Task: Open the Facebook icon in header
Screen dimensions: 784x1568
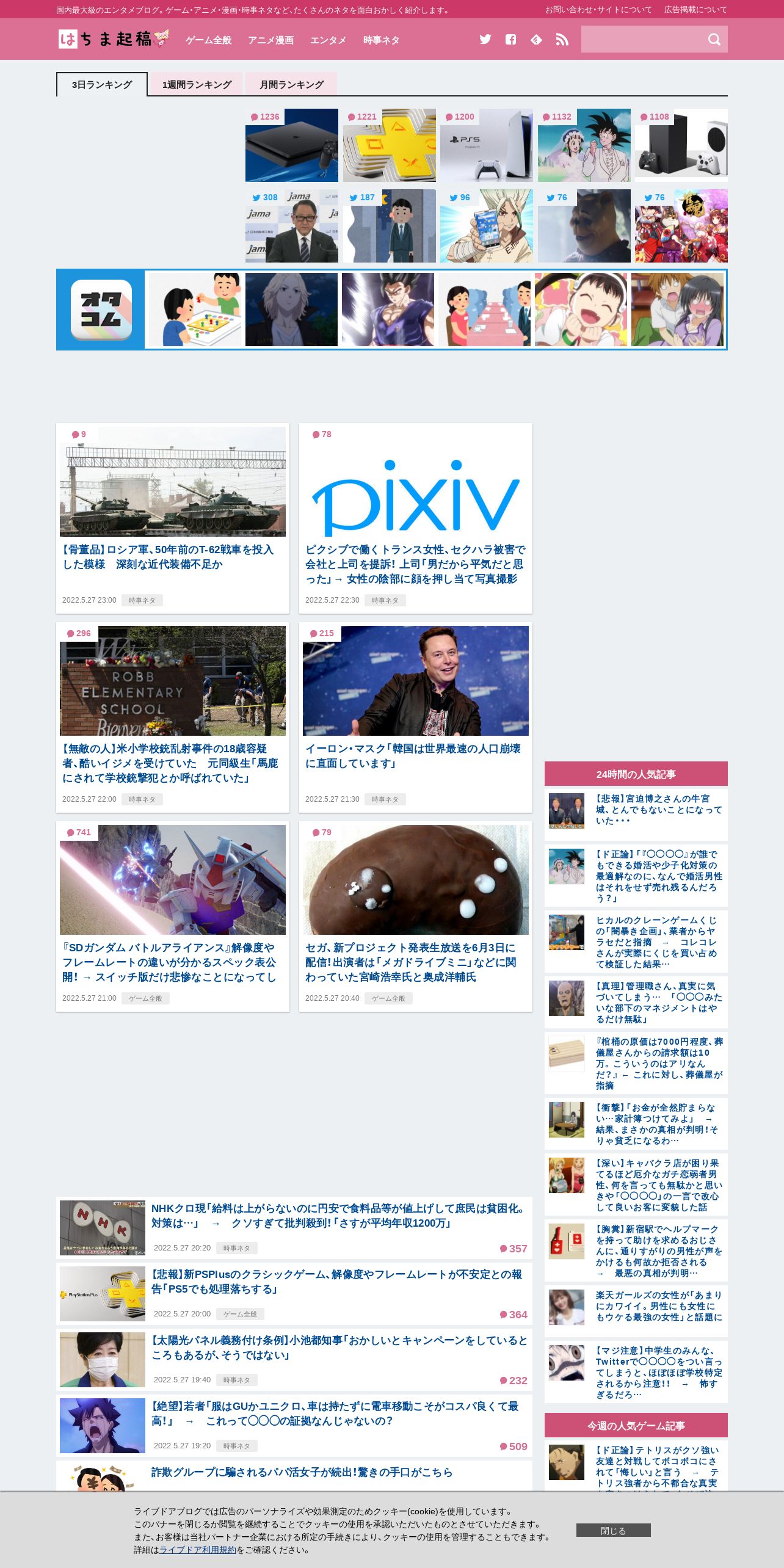Action: (511, 40)
